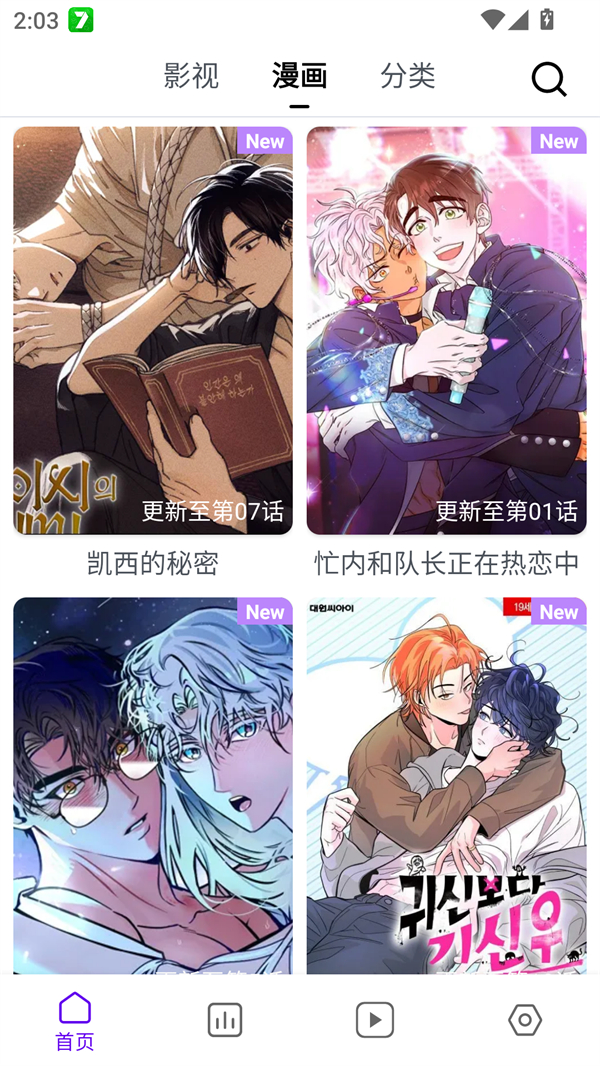This screenshot has width=600, height=1066.
Task: Open the play video tab in bottom bar
Action: click(375, 1020)
